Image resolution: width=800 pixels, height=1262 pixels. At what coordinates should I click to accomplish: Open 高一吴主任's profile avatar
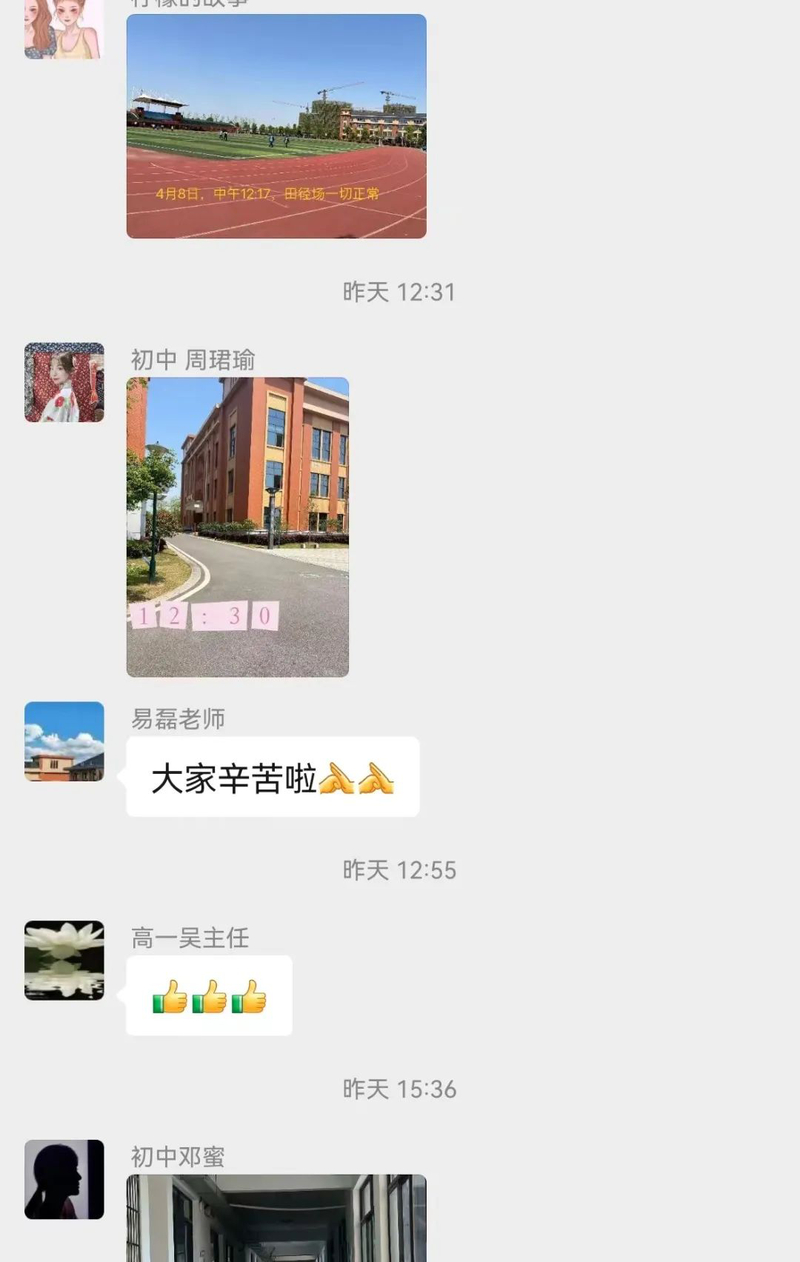pyautogui.click(x=64, y=960)
